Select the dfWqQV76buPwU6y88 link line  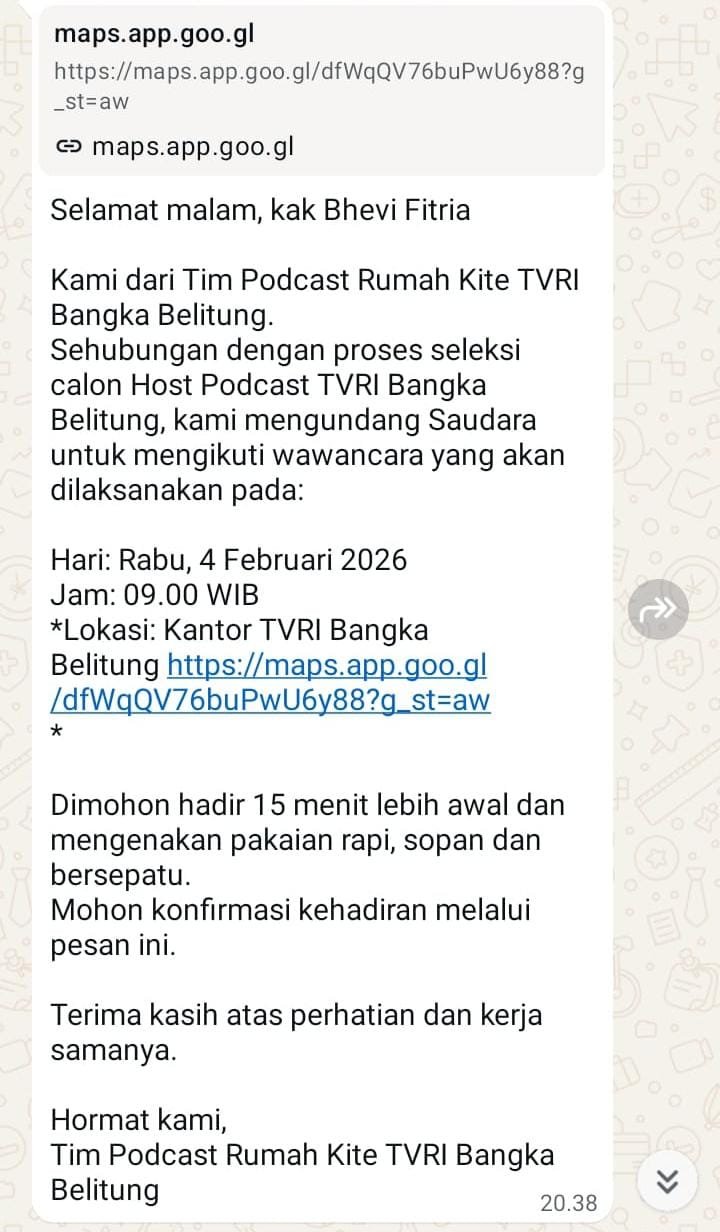point(270,700)
